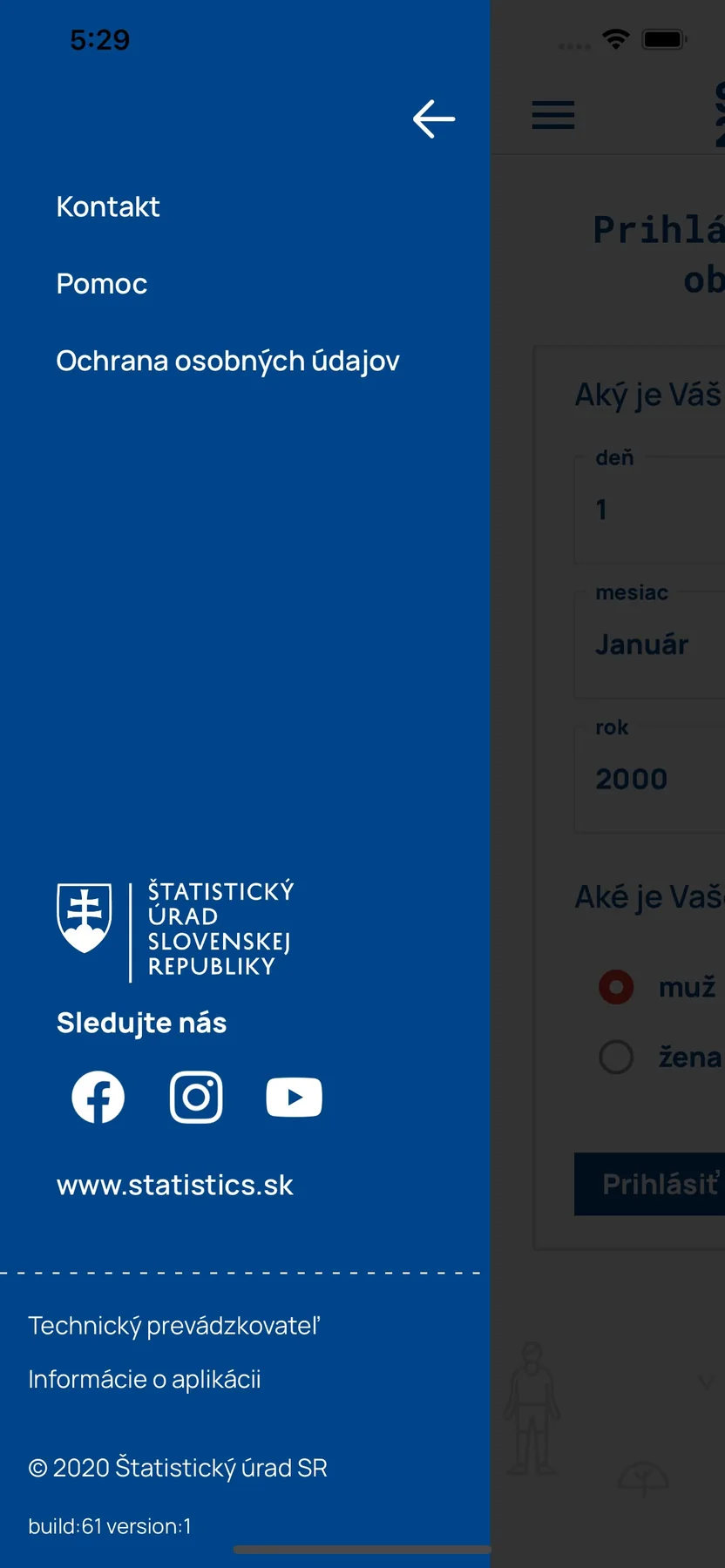Open Technický prevádzkovateľ
Screen dimensions: 725x1568
(x=174, y=1326)
